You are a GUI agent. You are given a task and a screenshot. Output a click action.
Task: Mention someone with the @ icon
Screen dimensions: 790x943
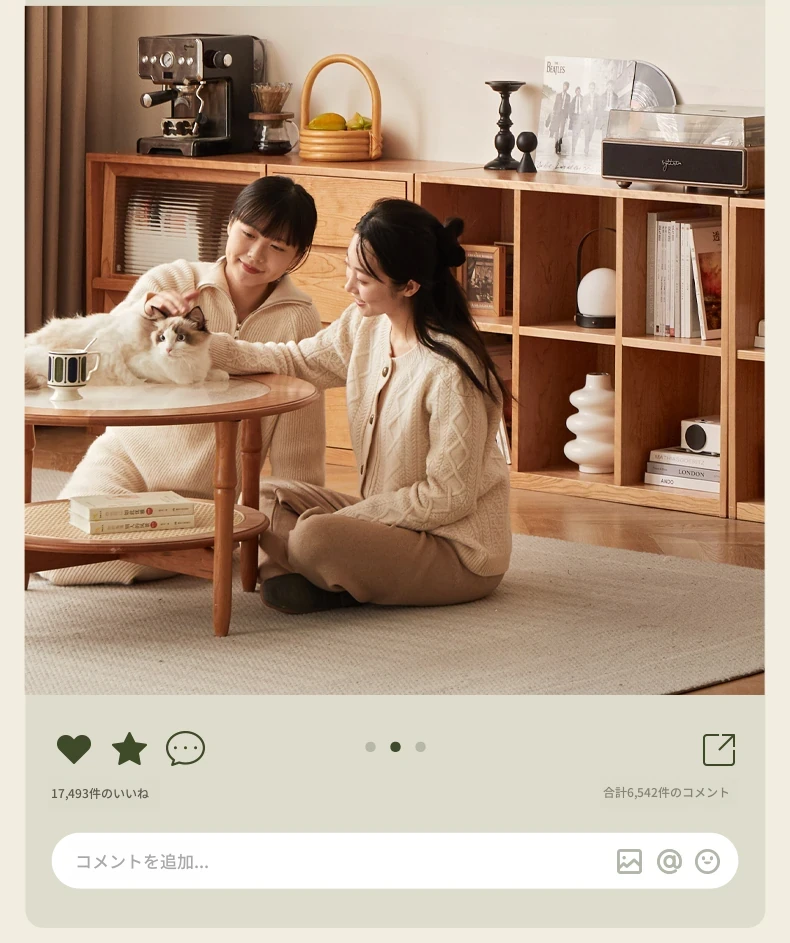669,861
